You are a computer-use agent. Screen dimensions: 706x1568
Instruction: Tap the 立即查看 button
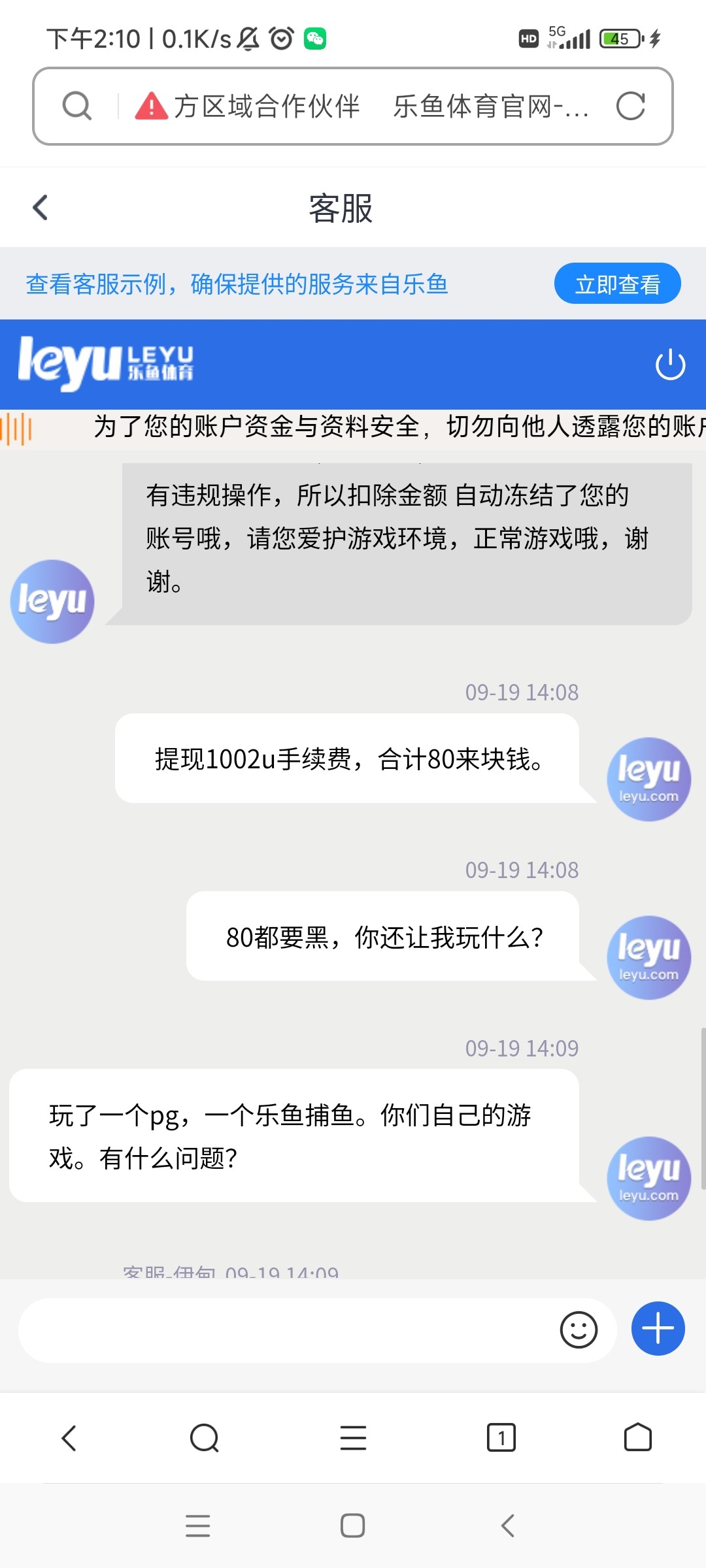pyautogui.click(x=617, y=283)
